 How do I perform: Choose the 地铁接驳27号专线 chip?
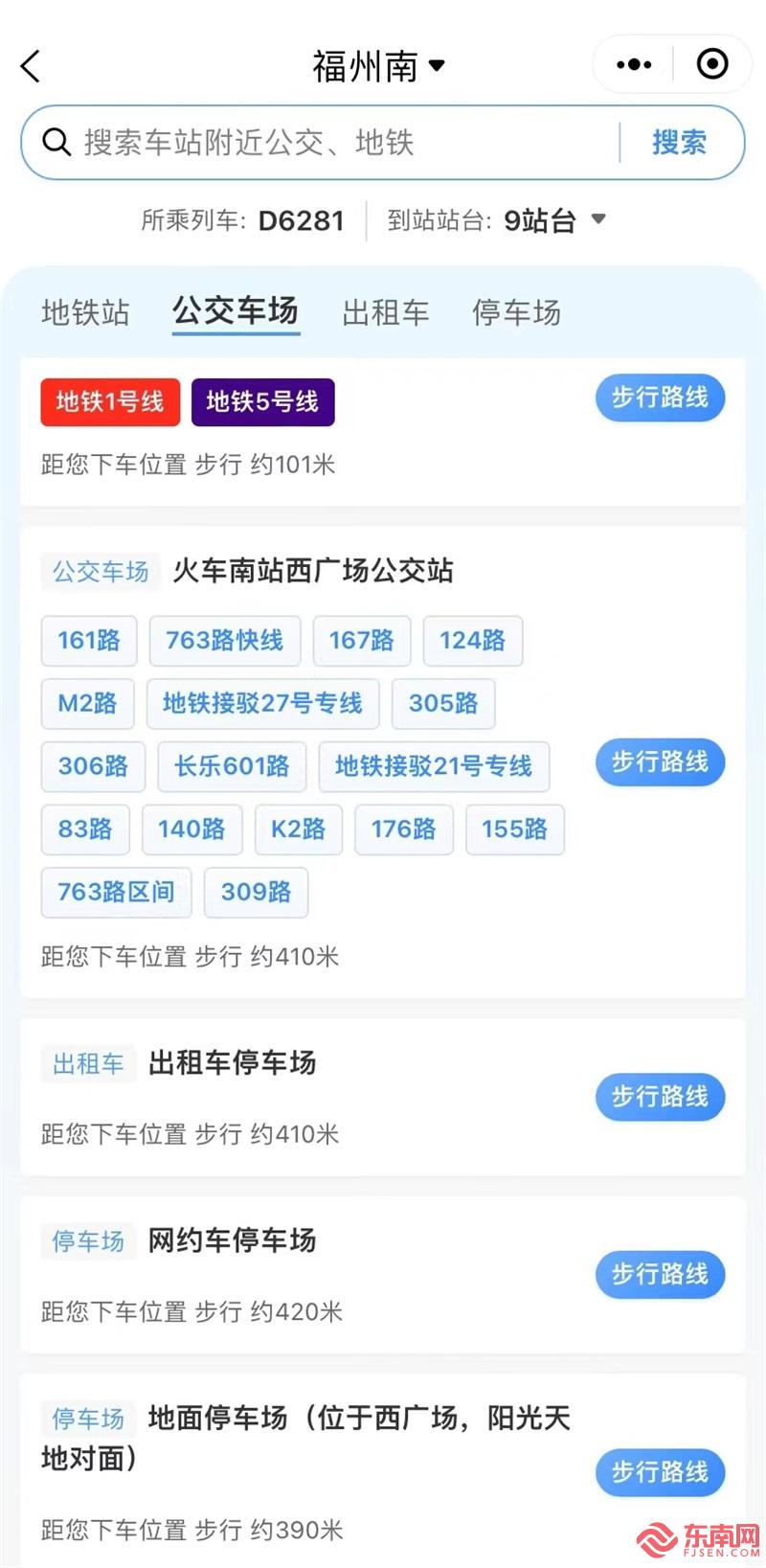pyautogui.click(x=263, y=704)
